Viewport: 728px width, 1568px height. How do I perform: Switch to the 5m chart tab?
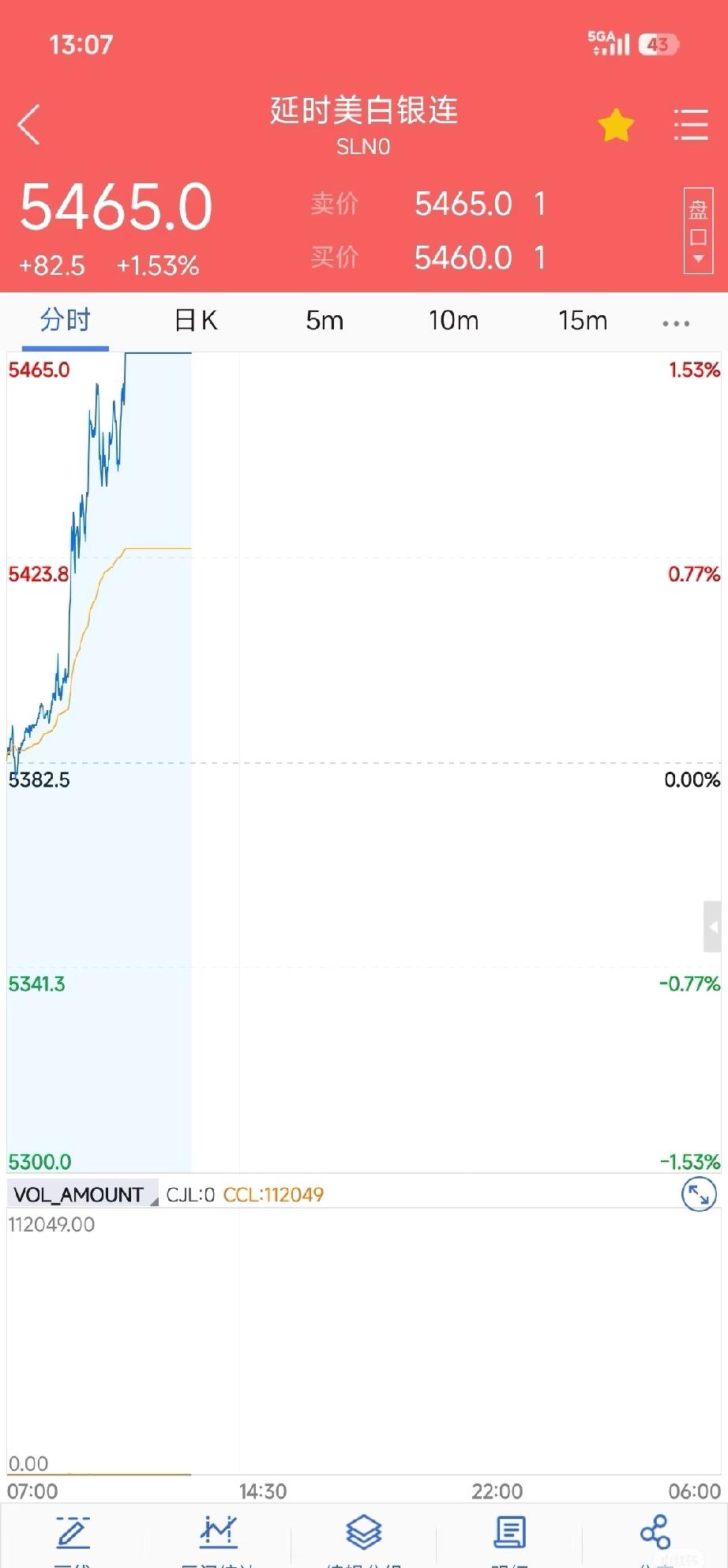[324, 320]
